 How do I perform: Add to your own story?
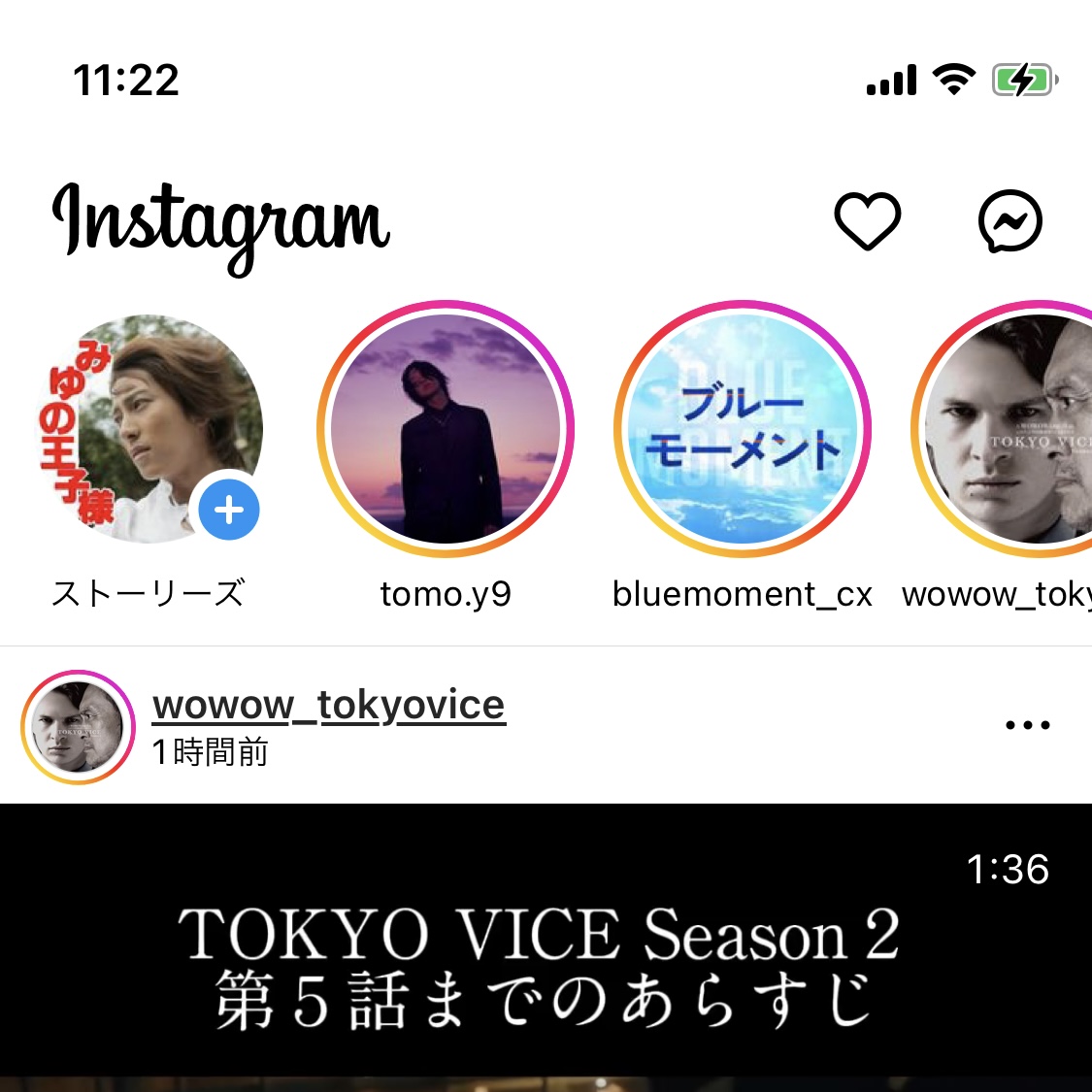click(x=229, y=510)
